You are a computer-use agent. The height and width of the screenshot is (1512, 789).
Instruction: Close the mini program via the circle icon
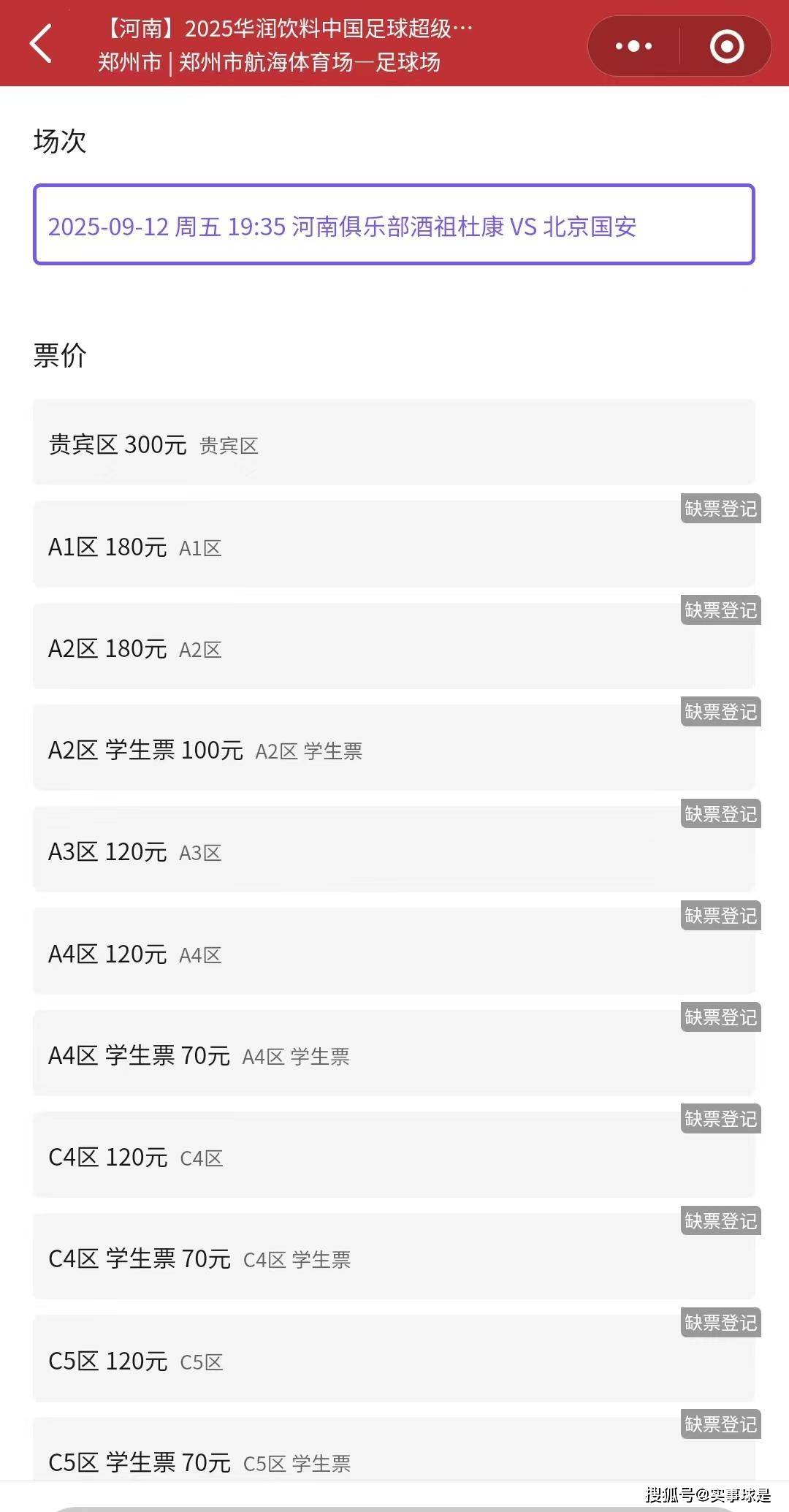[726, 46]
